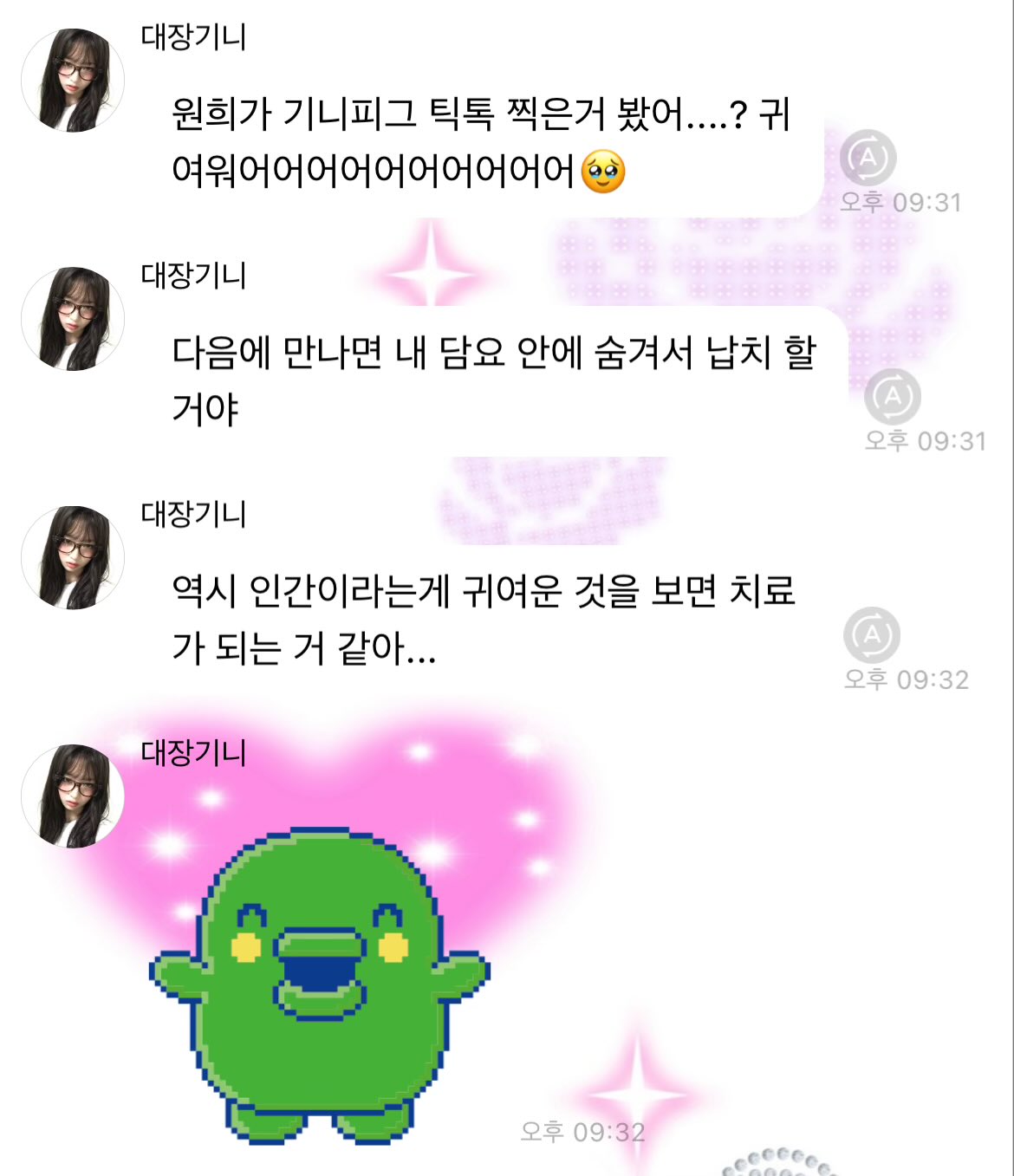Translate the message about 원희's 기니피그 틱톡
Image resolution: width=1014 pixels, height=1176 pixels.
point(868,158)
